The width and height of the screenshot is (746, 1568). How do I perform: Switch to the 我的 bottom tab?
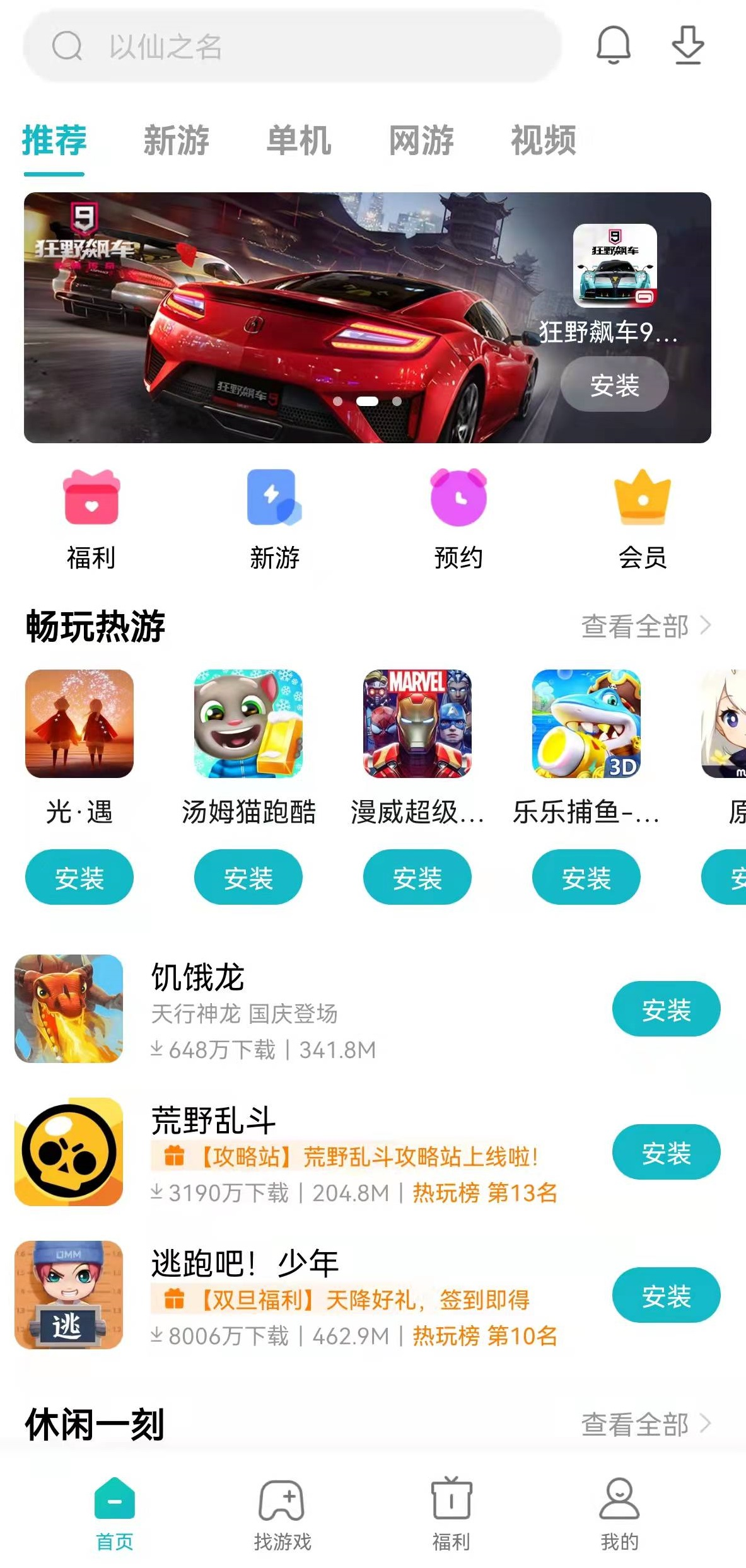click(619, 1513)
